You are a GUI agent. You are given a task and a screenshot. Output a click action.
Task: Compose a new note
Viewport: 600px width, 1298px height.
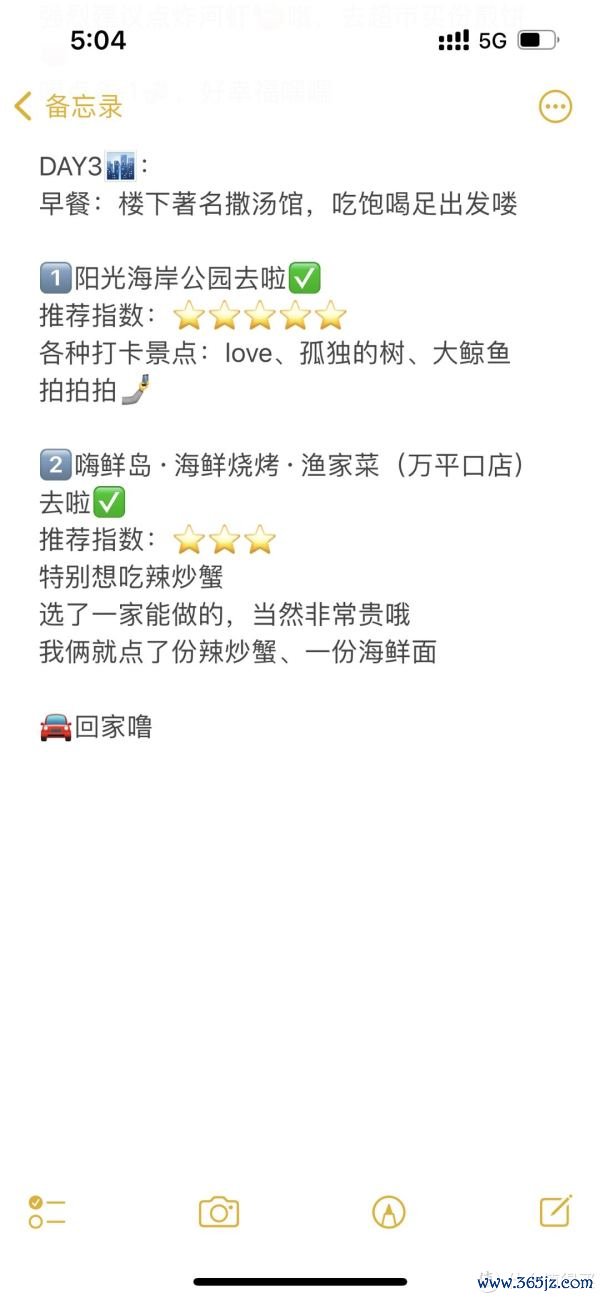[x=555, y=1211]
